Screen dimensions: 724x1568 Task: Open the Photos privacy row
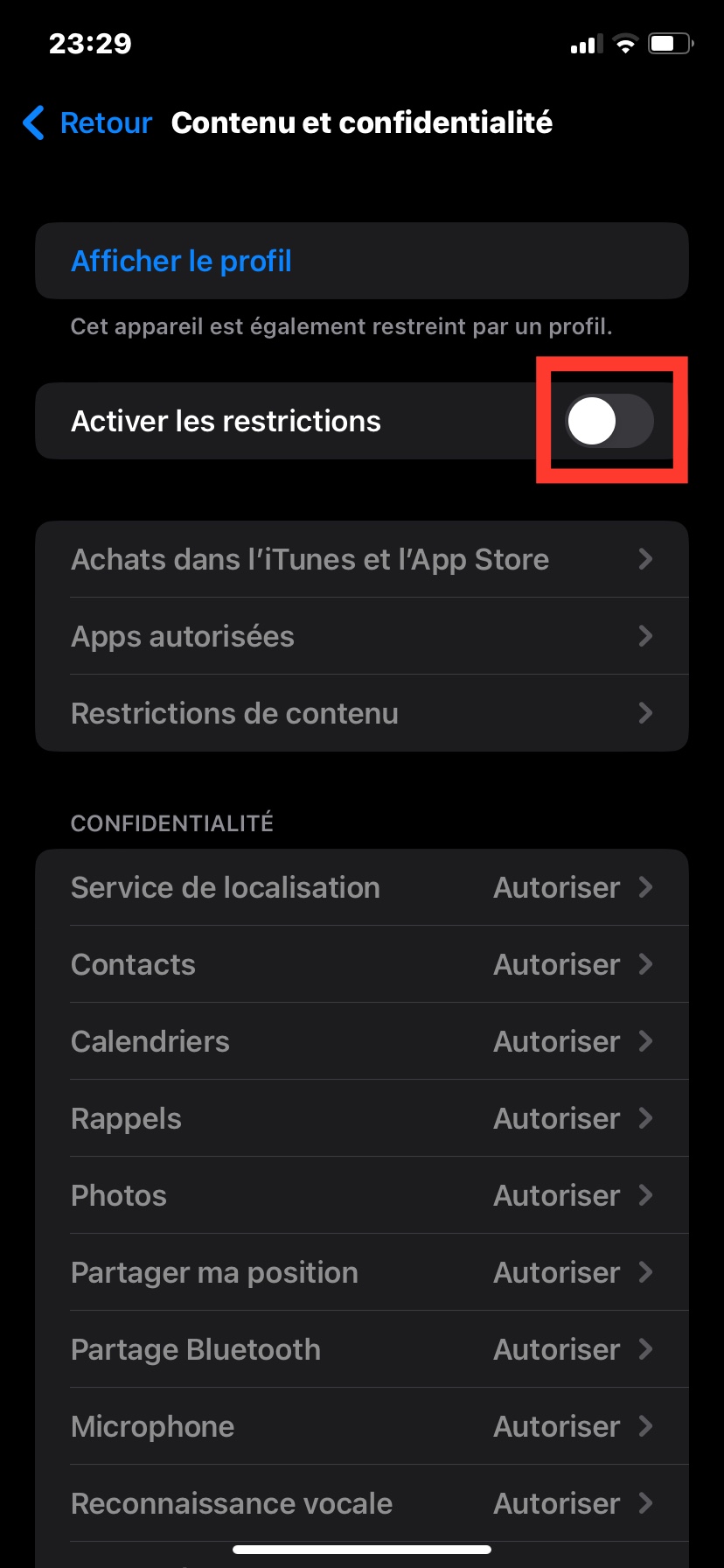(x=361, y=1195)
